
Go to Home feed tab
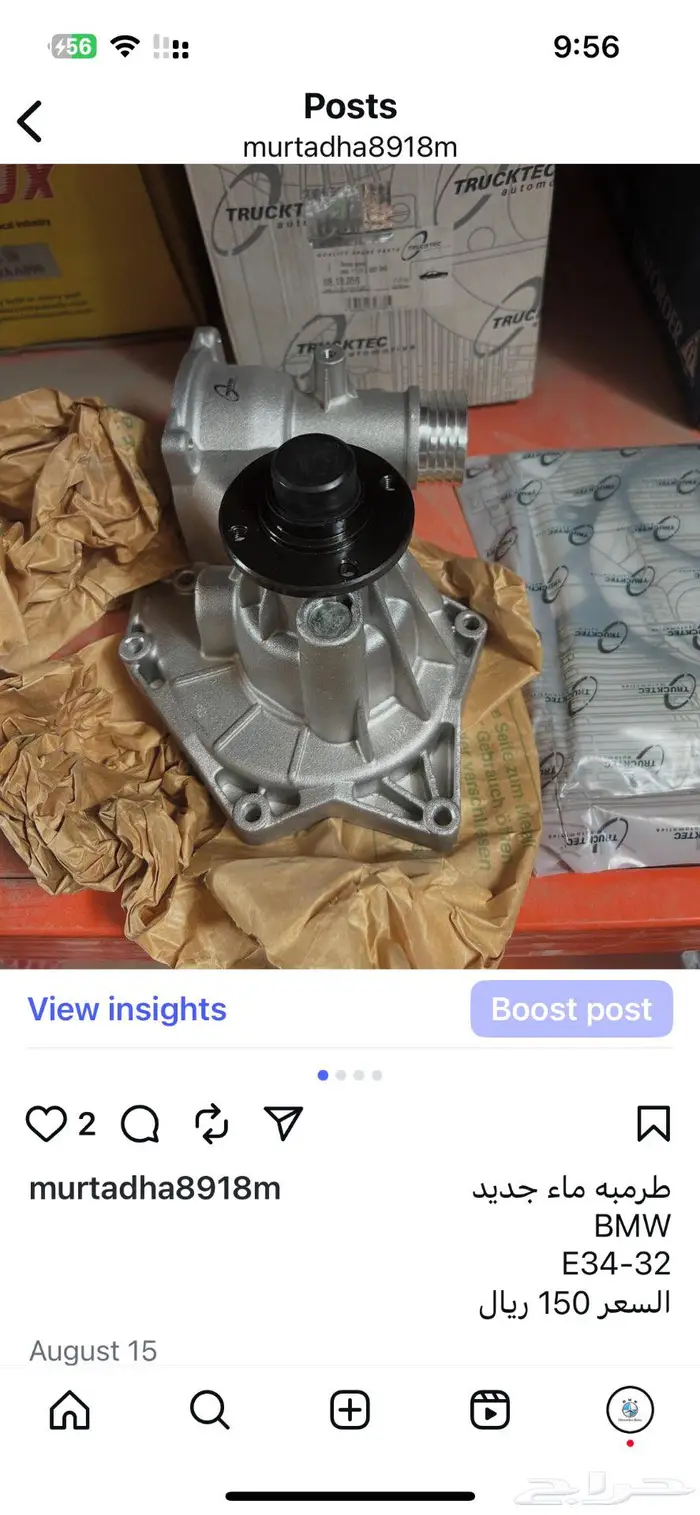coord(70,1410)
